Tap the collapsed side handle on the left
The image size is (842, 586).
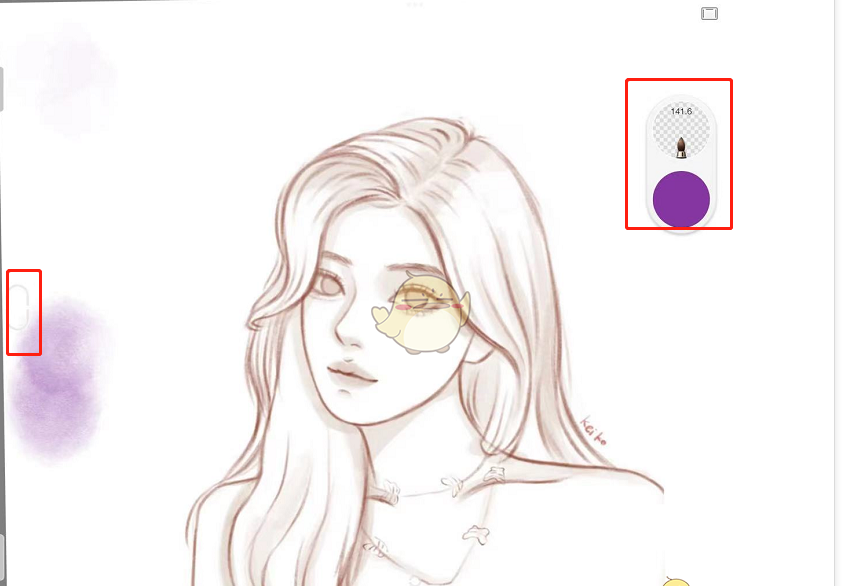point(18,308)
